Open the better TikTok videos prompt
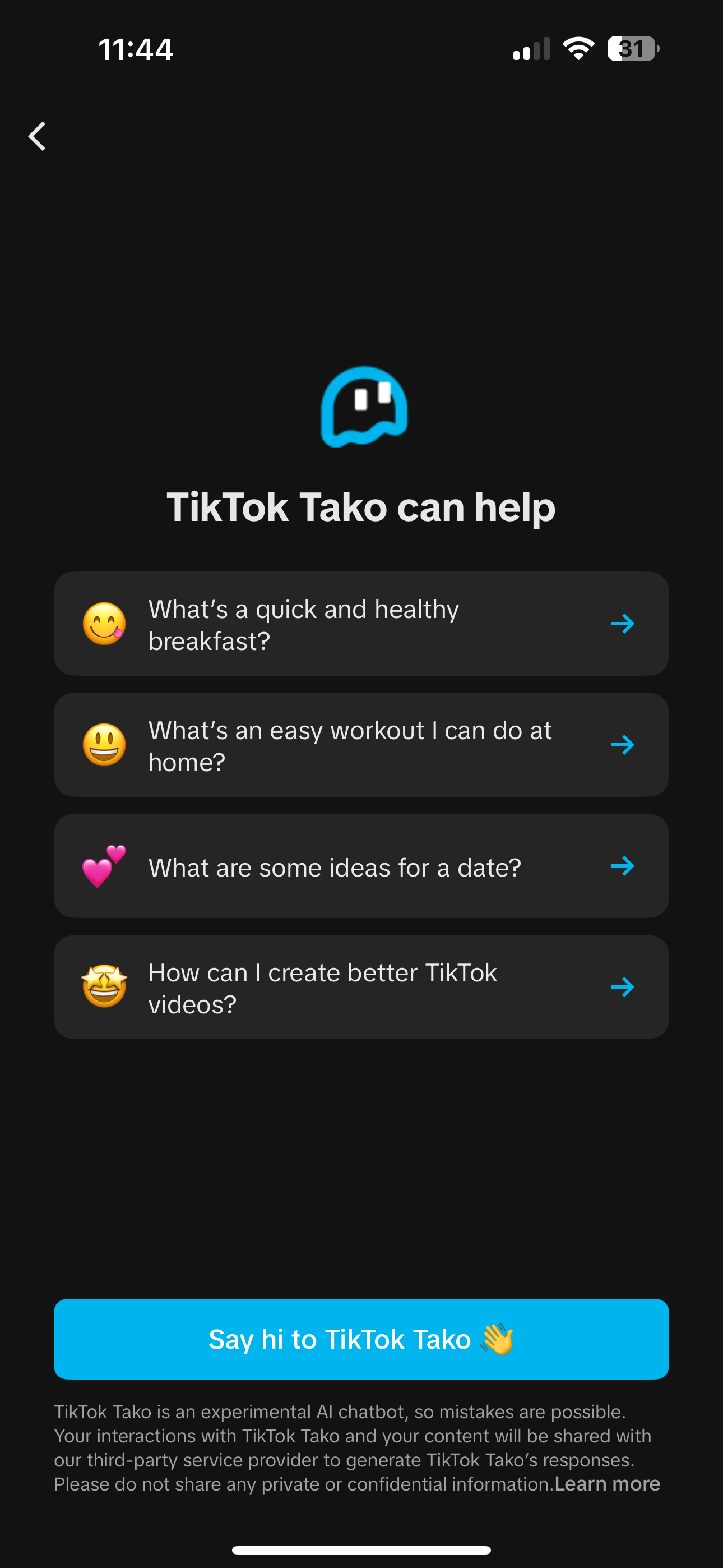723x1568 pixels. pos(361,986)
